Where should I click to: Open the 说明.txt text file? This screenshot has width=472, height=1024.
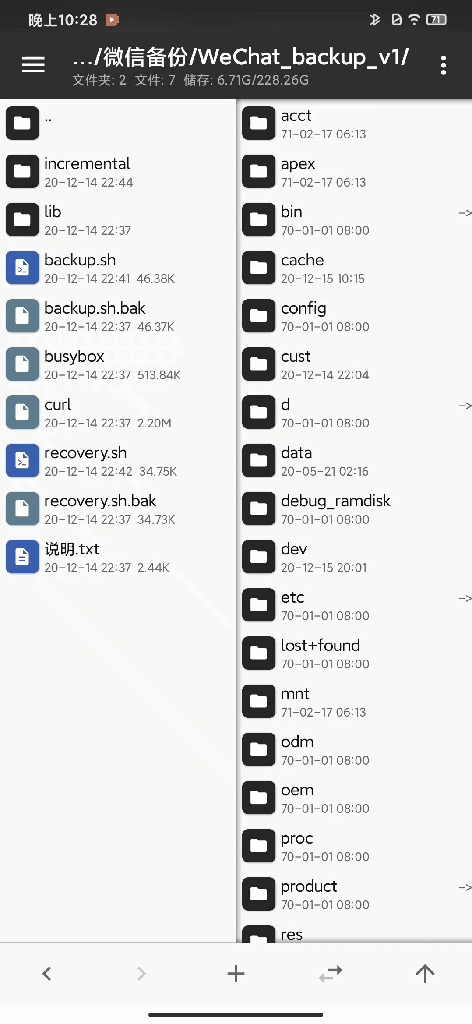(x=118, y=557)
